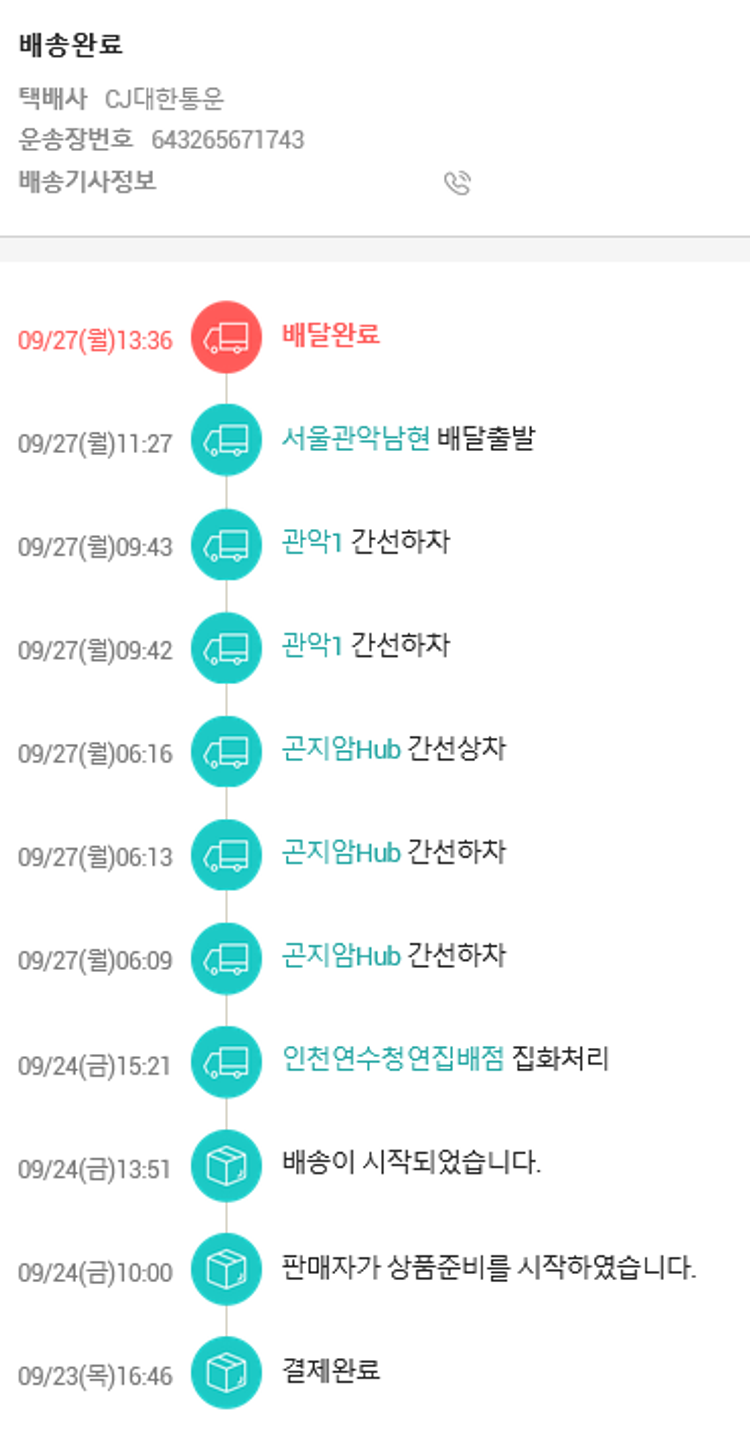Call the delivery driver via phone icon
Image resolution: width=750 pixels, height=1445 pixels.
pos(457,183)
